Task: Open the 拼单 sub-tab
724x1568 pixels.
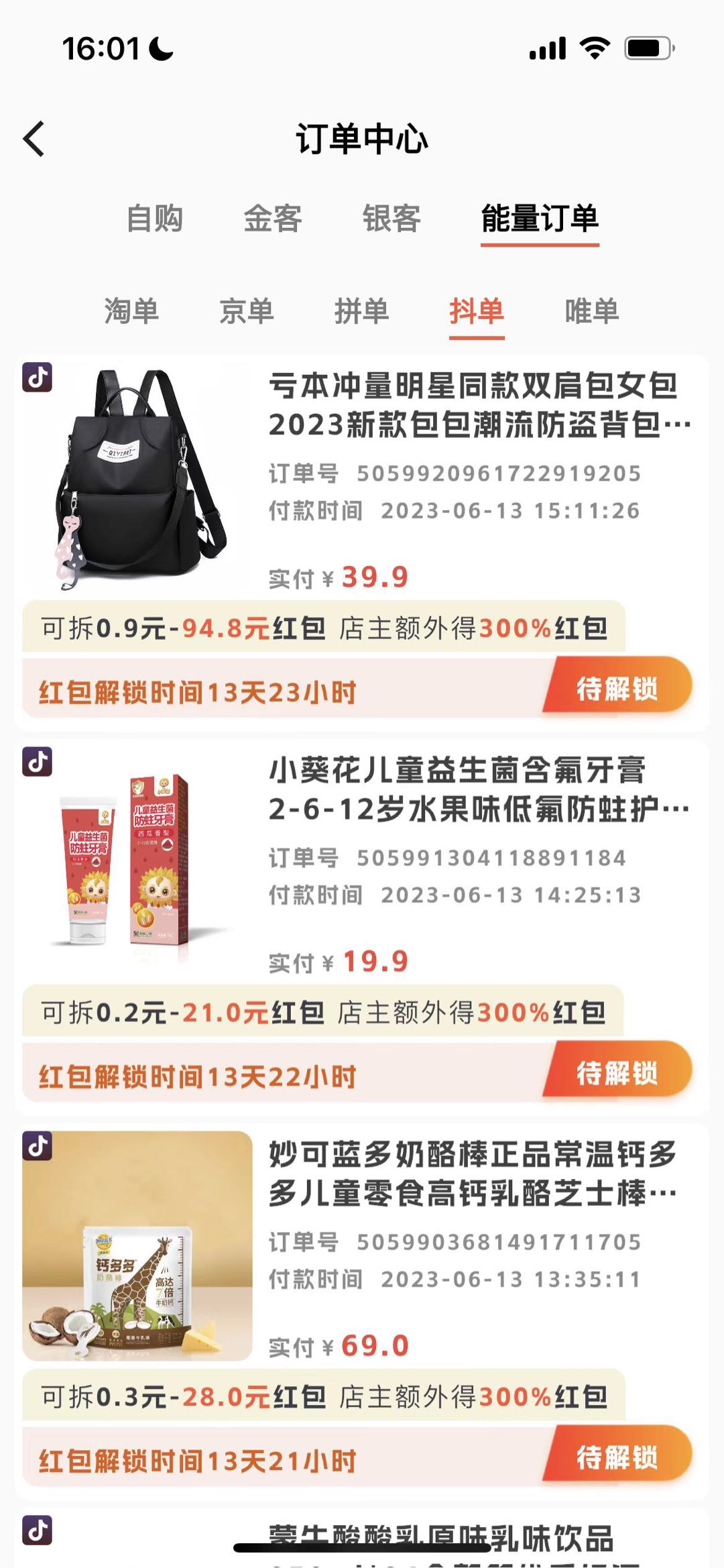Action: click(x=362, y=311)
